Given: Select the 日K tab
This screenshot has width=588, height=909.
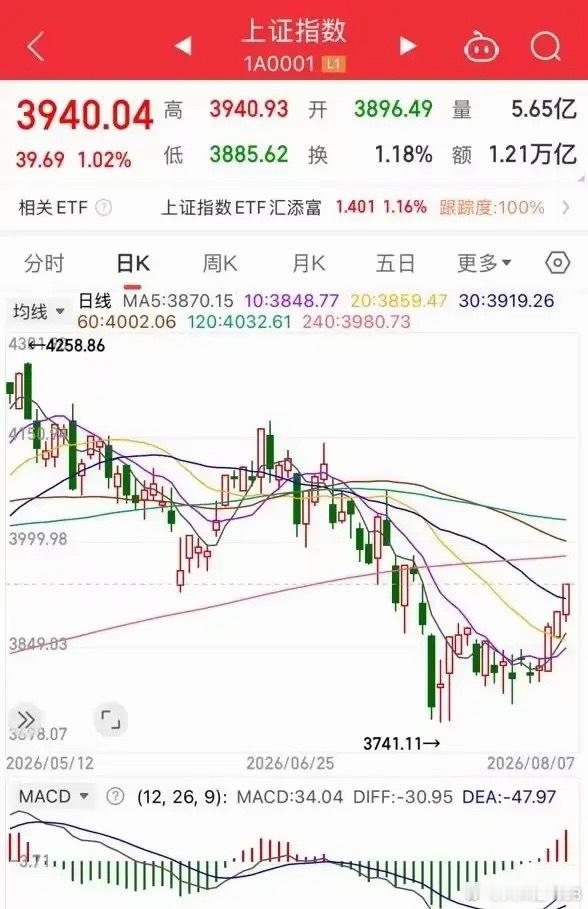Looking at the screenshot, I should [x=133, y=264].
